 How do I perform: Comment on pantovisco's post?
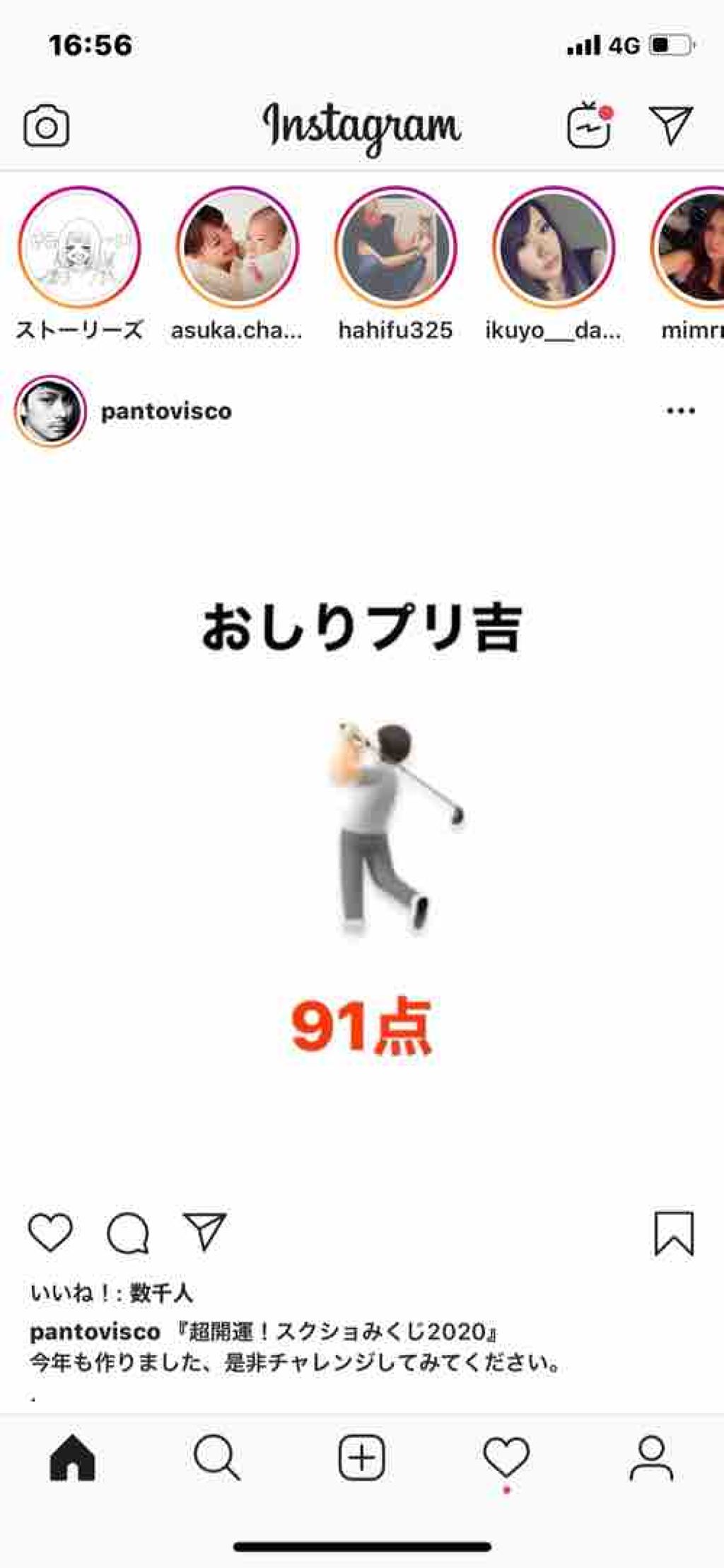point(128,1233)
